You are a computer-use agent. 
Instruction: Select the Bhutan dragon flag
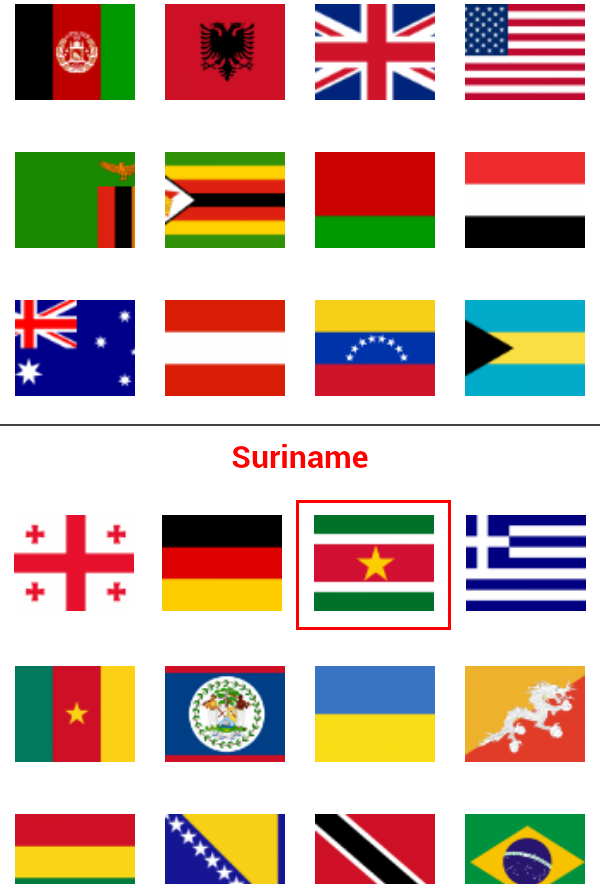[x=525, y=714]
